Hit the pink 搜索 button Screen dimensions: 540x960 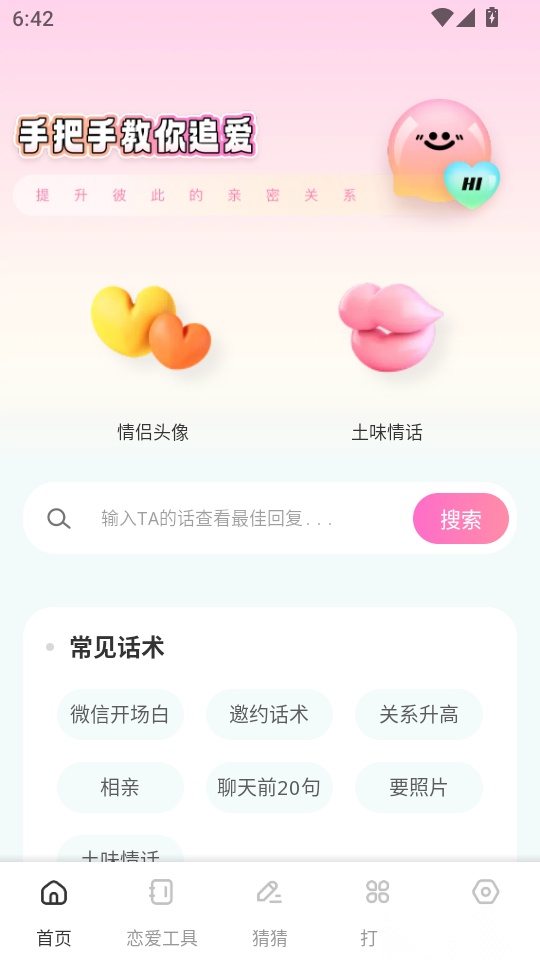[460, 519]
